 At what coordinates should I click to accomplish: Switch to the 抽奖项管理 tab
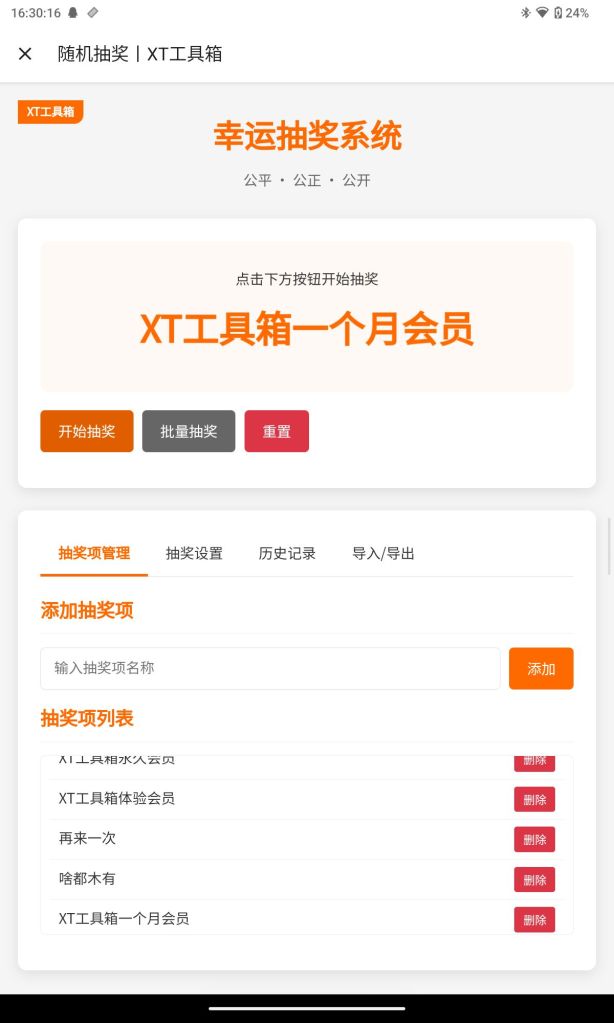click(94, 553)
